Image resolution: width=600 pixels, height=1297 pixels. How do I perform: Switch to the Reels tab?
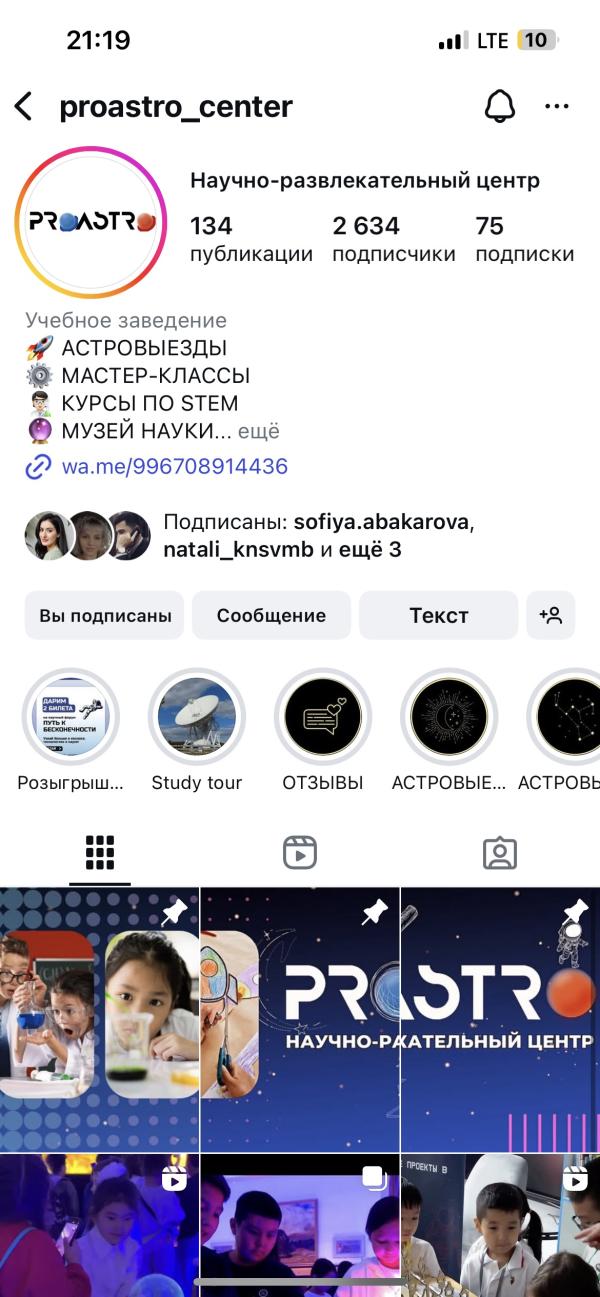tap(300, 853)
